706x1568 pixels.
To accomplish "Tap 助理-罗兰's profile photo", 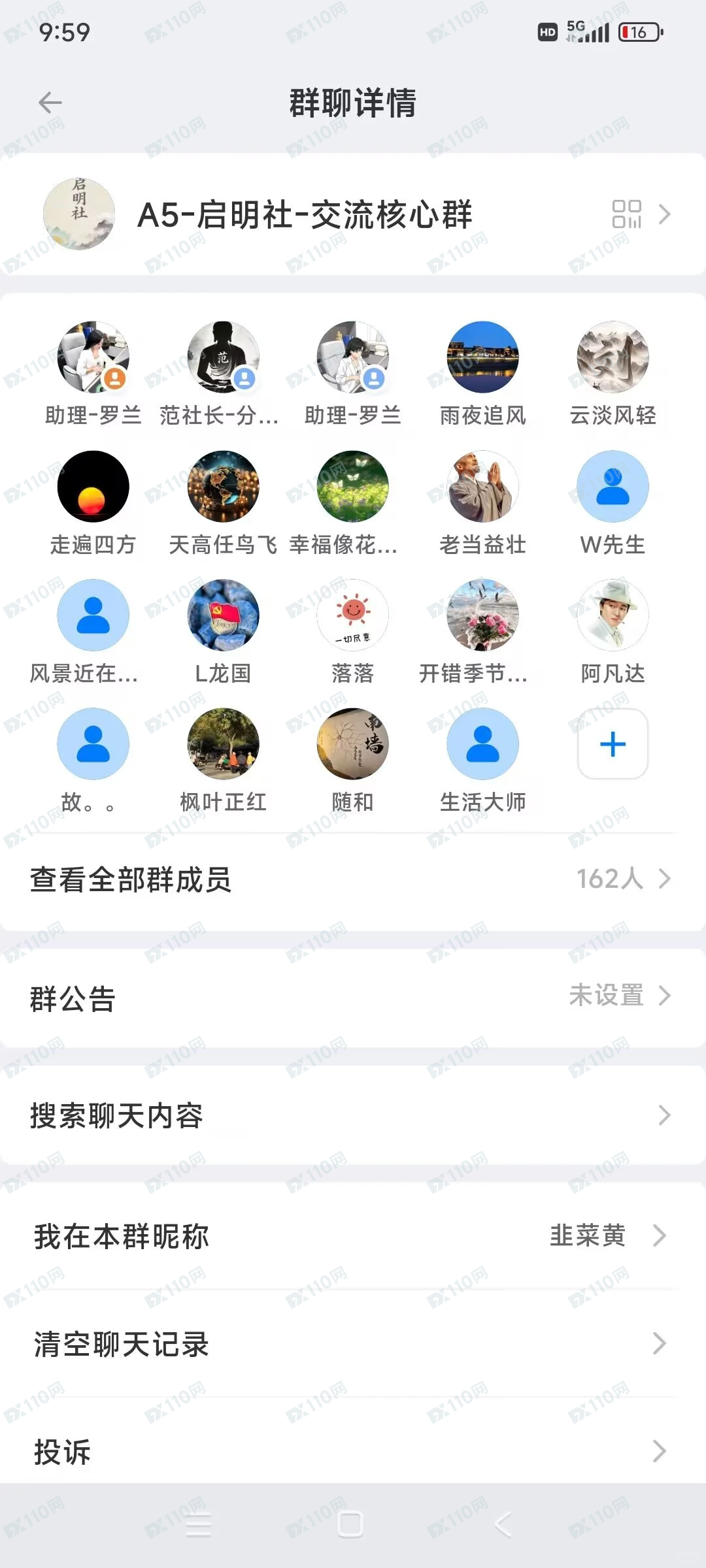I will coord(92,358).
